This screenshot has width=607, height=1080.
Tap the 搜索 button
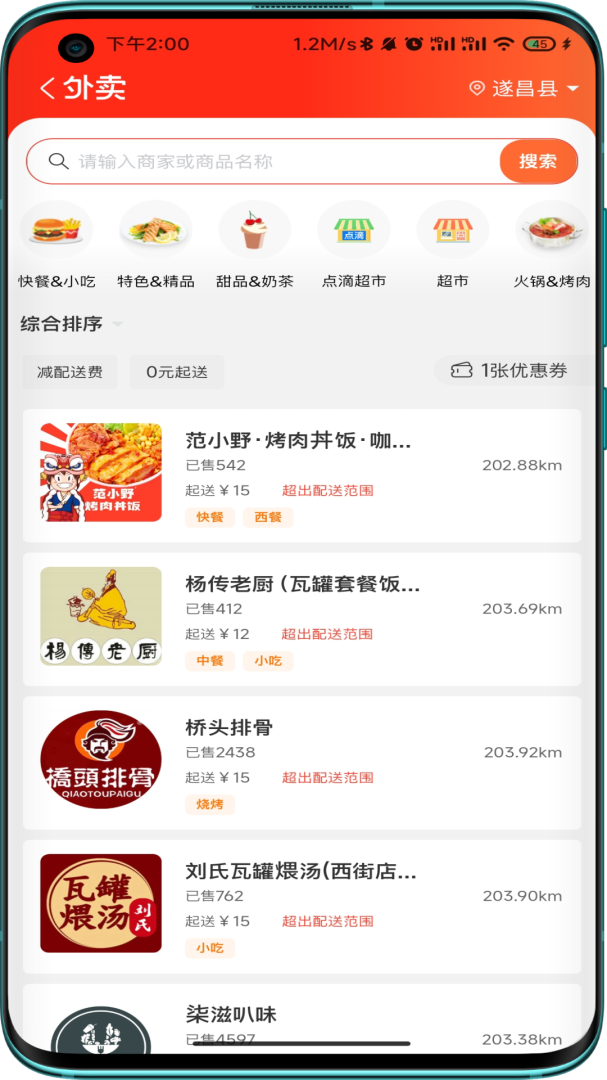pyautogui.click(x=538, y=161)
